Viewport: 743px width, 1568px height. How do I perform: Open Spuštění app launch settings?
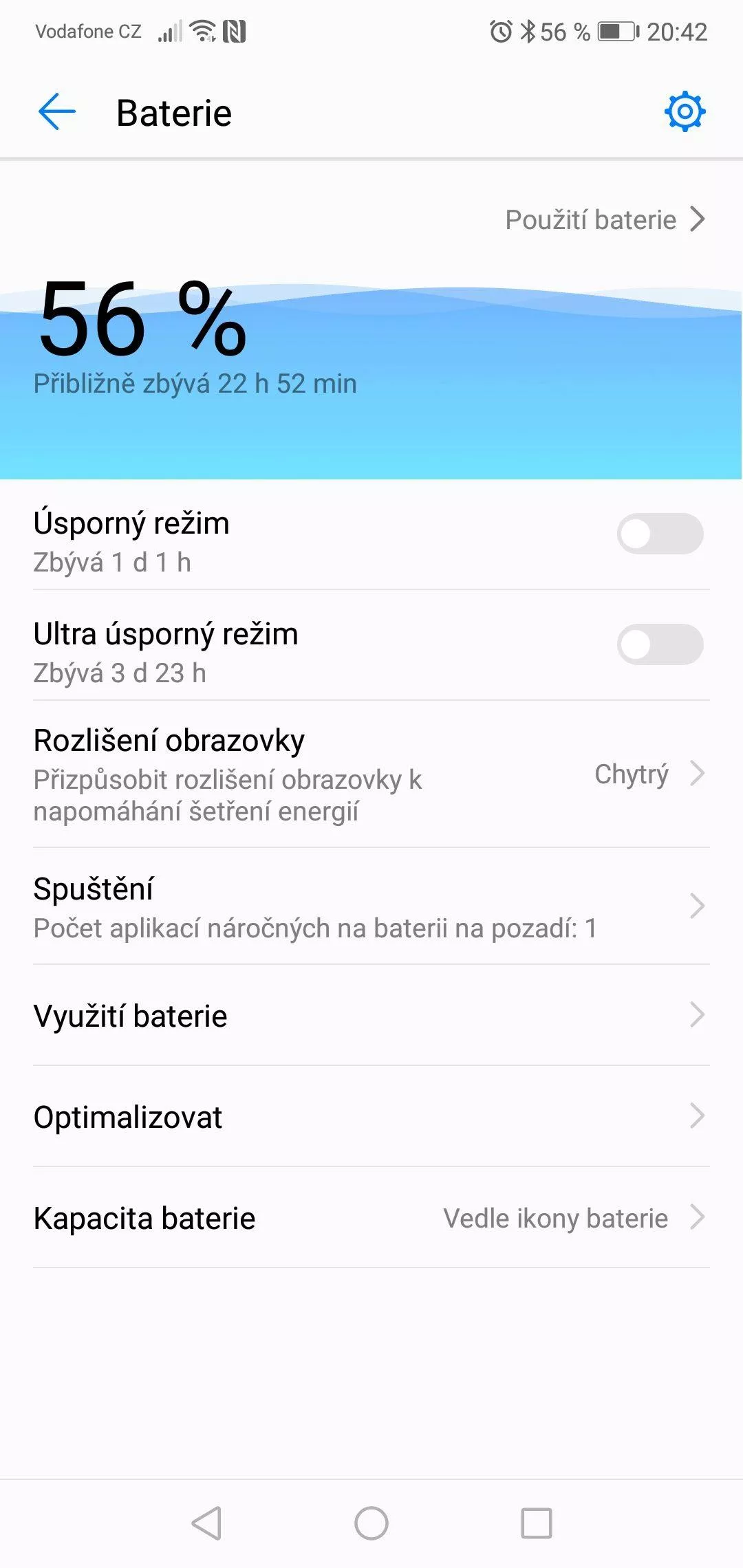pyautogui.click(x=371, y=906)
